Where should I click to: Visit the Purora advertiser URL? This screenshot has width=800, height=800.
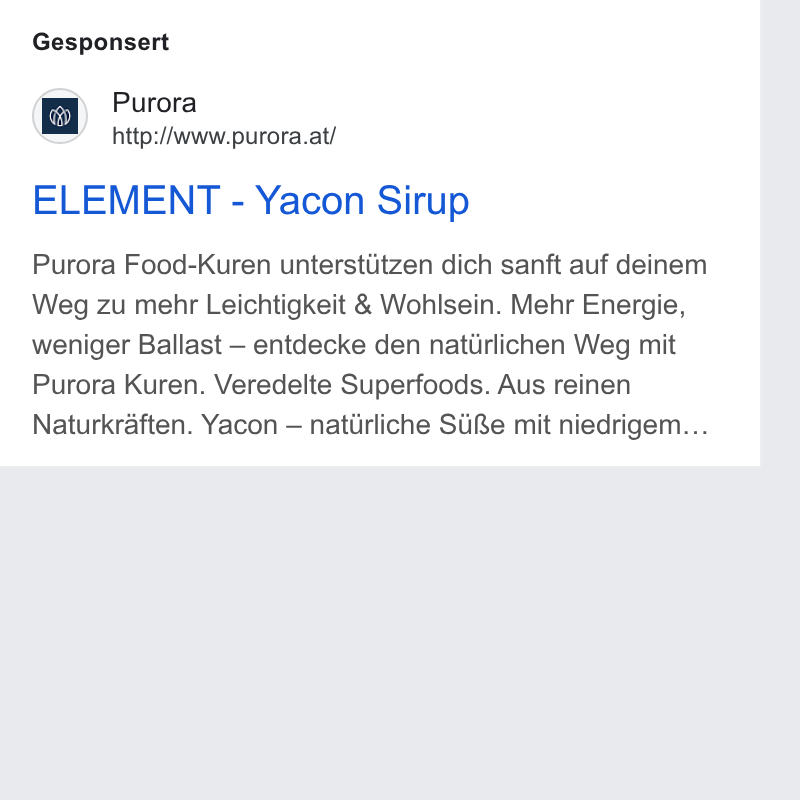(224, 136)
